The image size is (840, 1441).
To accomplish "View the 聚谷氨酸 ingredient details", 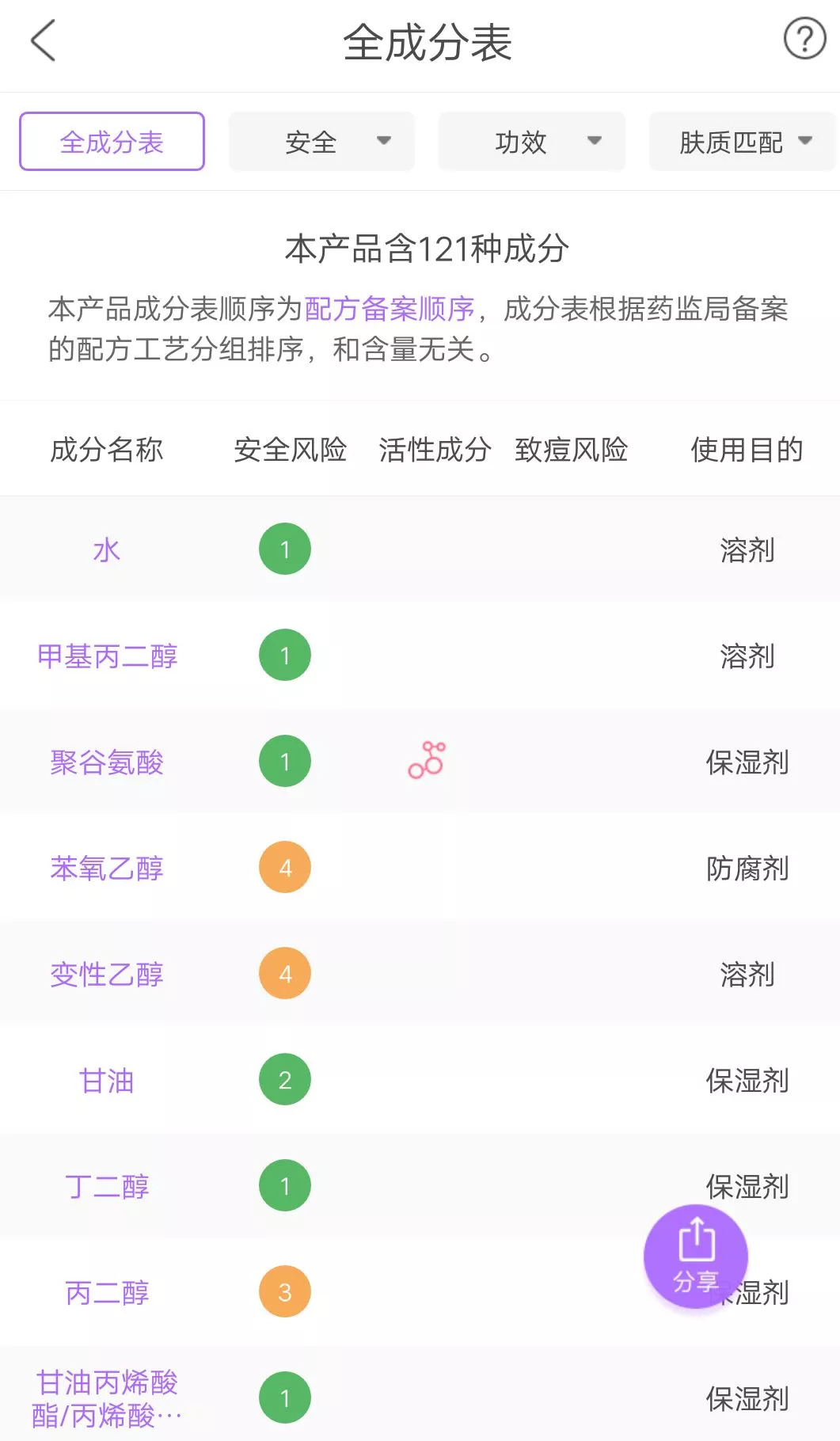I will (x=107, y=762).
